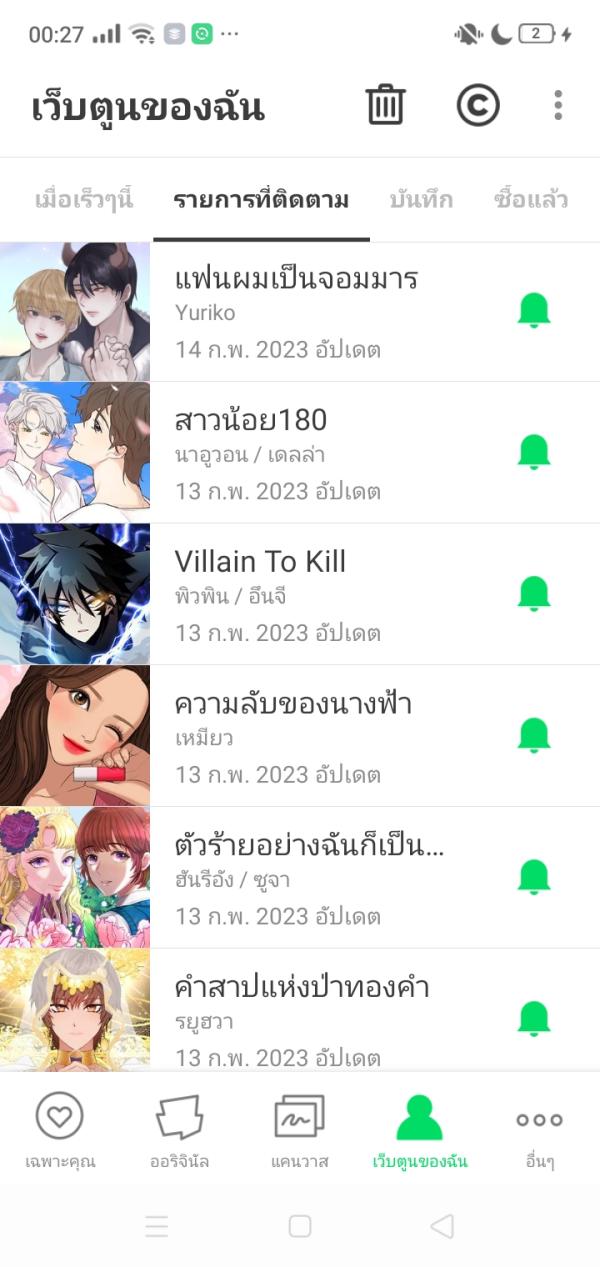View Villain To Kill webtoon

click(260, 562)
